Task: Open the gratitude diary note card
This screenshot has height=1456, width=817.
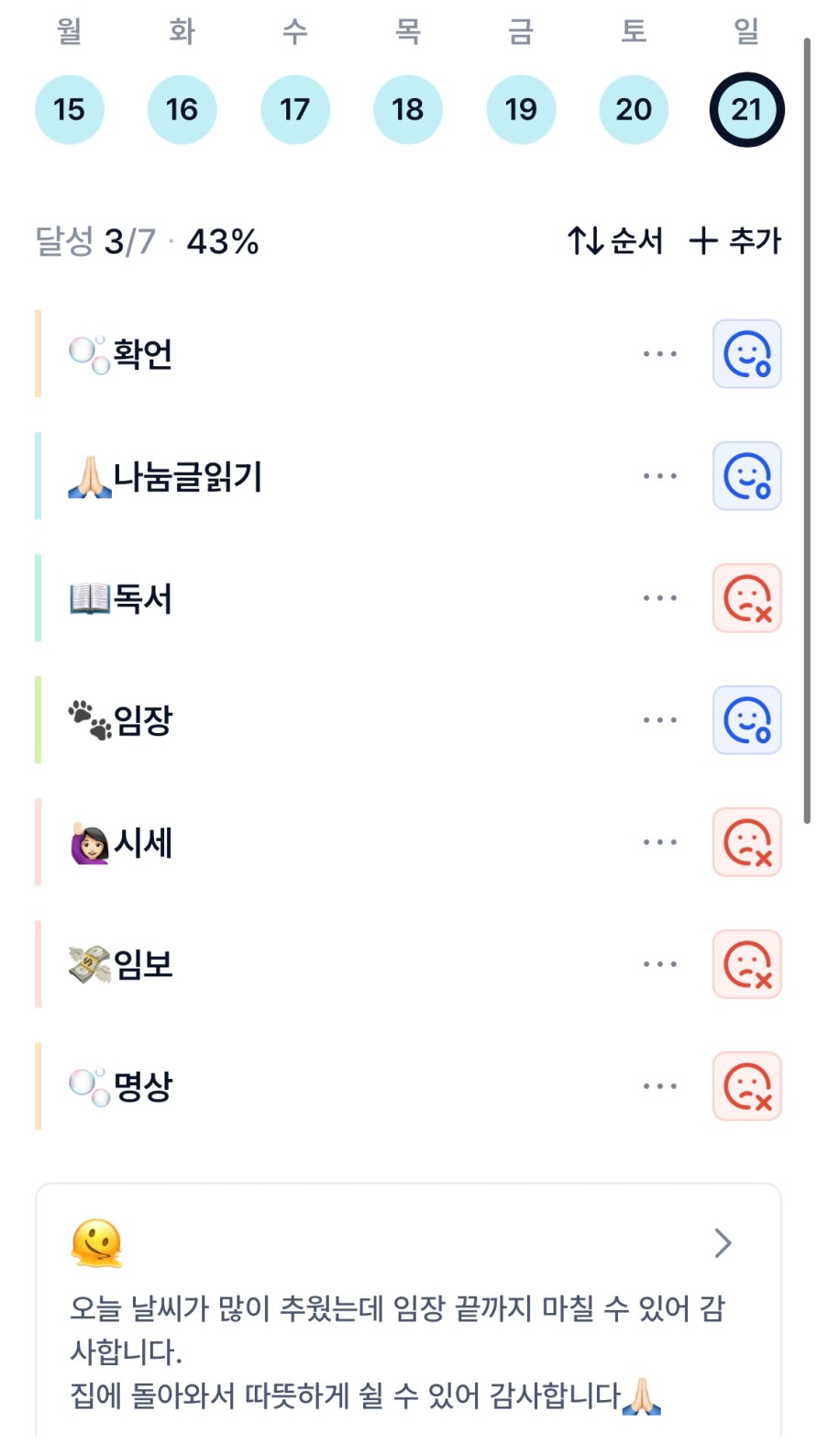Action: (408, 1312)
